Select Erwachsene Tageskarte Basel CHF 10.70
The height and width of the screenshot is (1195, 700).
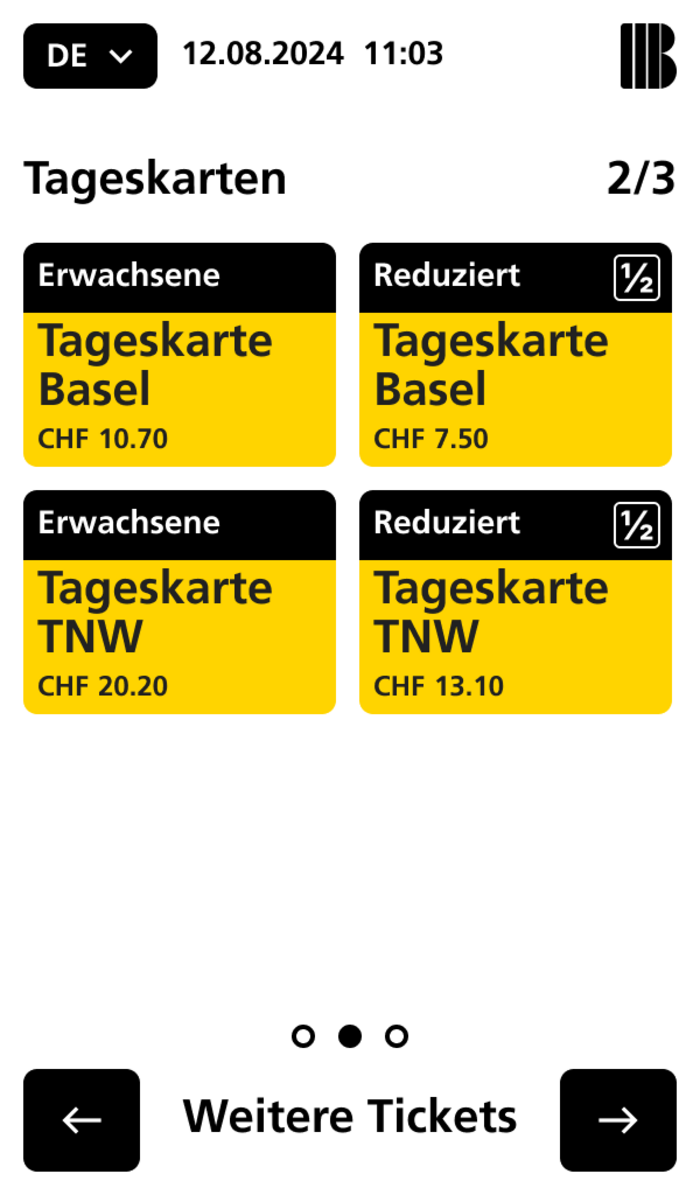(179, 355)
